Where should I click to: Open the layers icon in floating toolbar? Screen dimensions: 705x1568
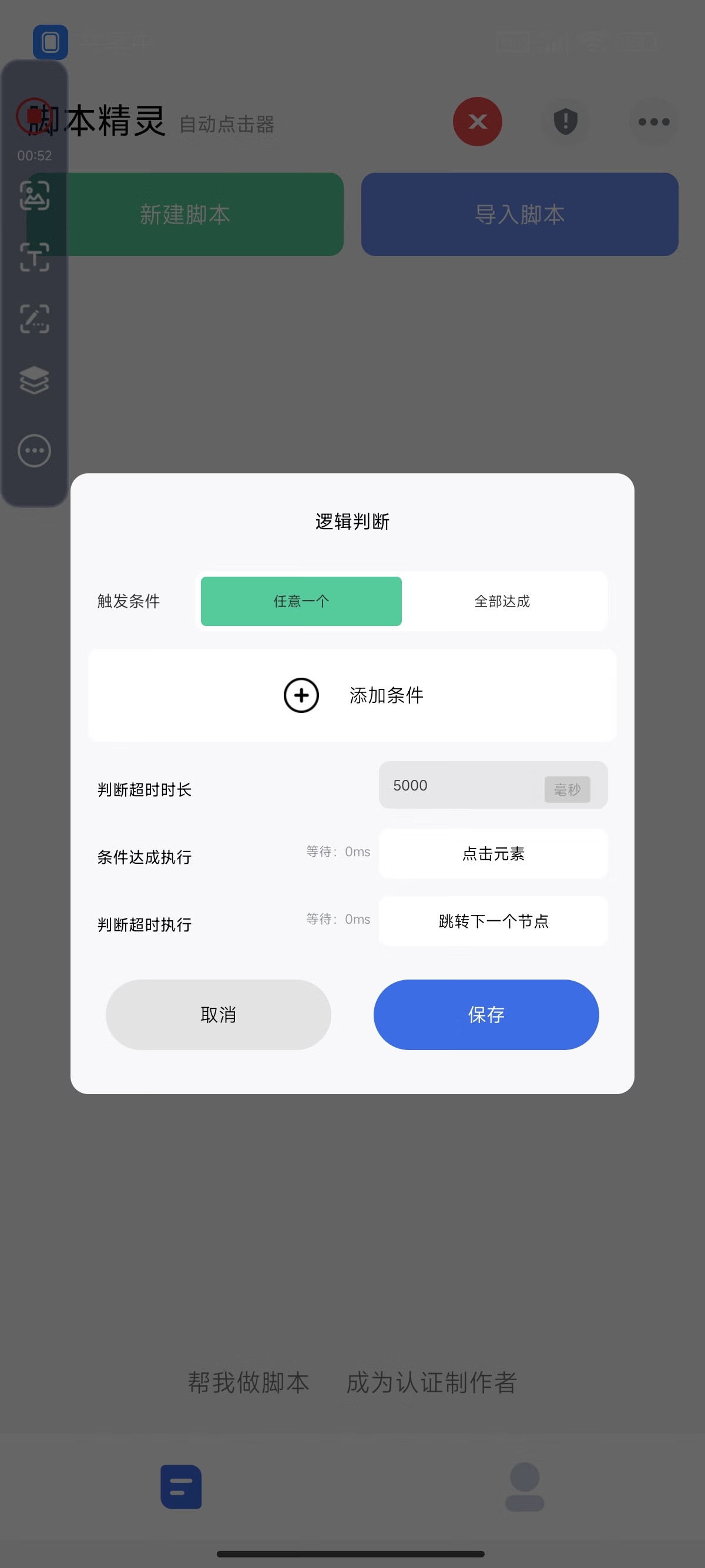tap(34, 380)
